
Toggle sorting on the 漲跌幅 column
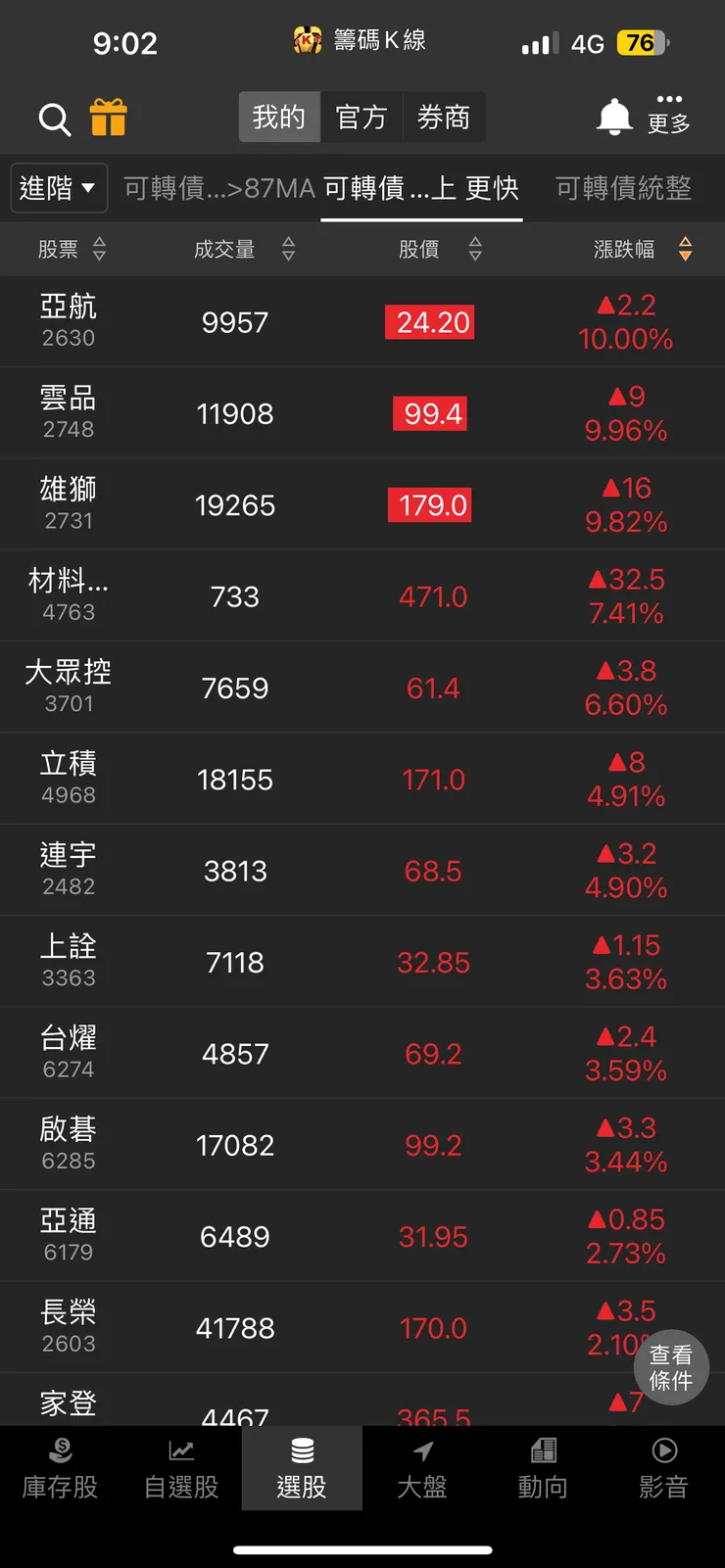tap(685, 249)
